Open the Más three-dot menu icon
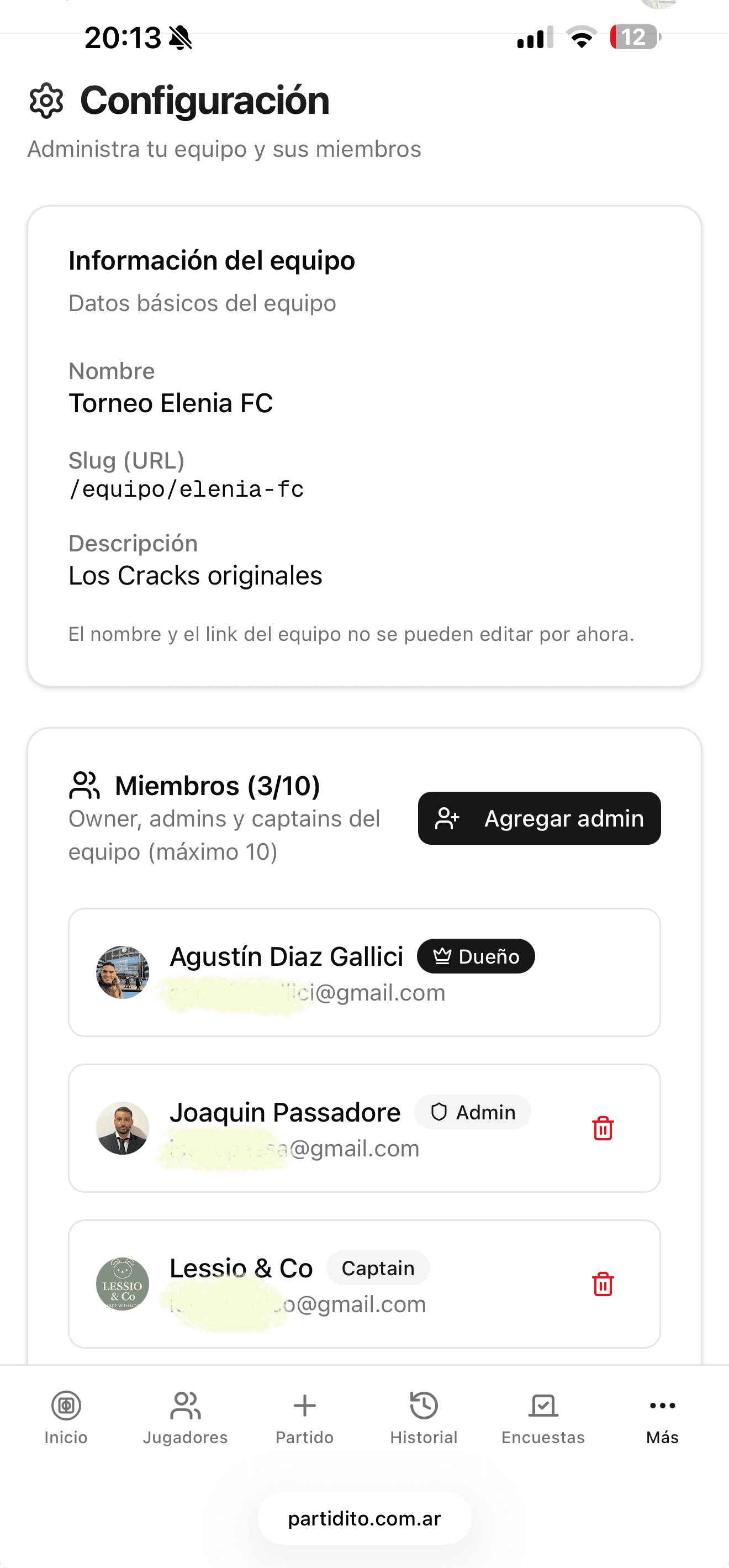This screenshot has width=729, height=1568. click(x=662, y=1406)
